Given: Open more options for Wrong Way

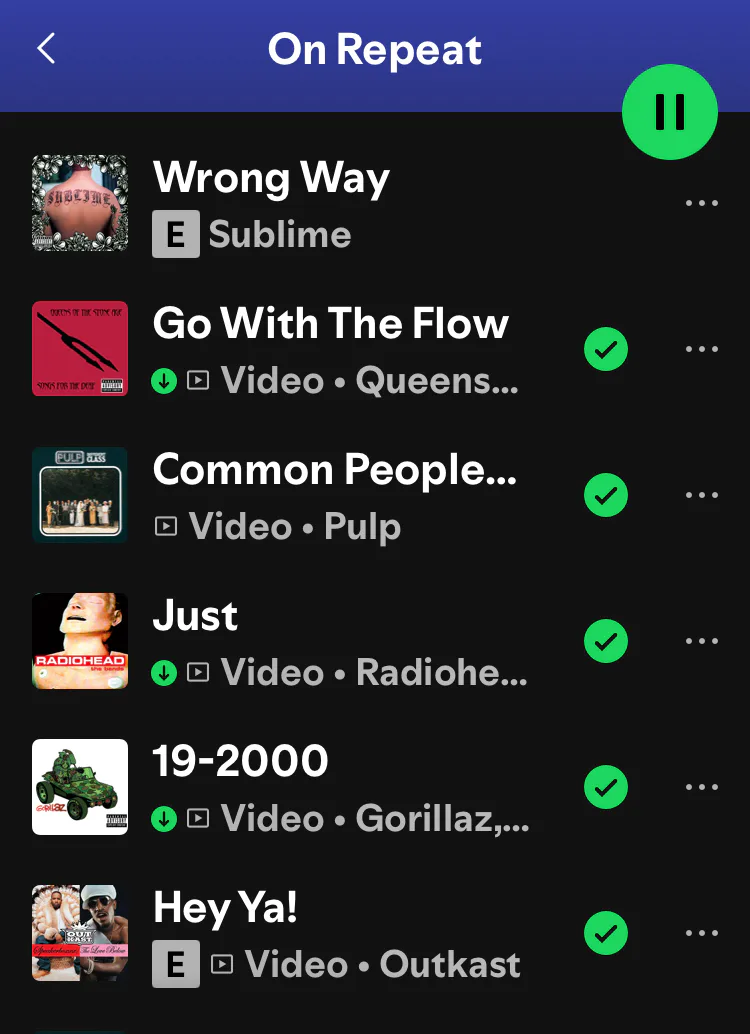Looking at the screenshot, I should click(702, 204).
